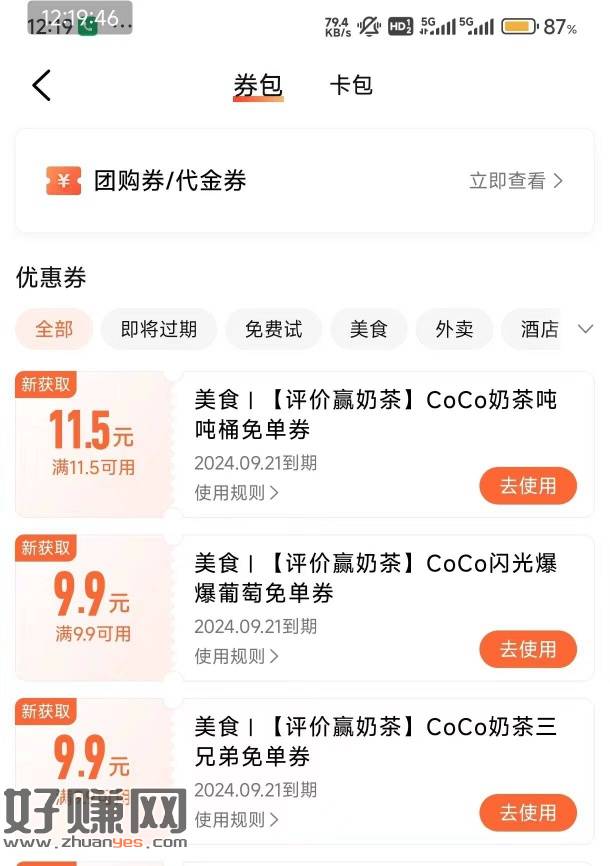This screenshot has width=610, height=866.
Task: Show only 美食 coupons
Action: 369,329
